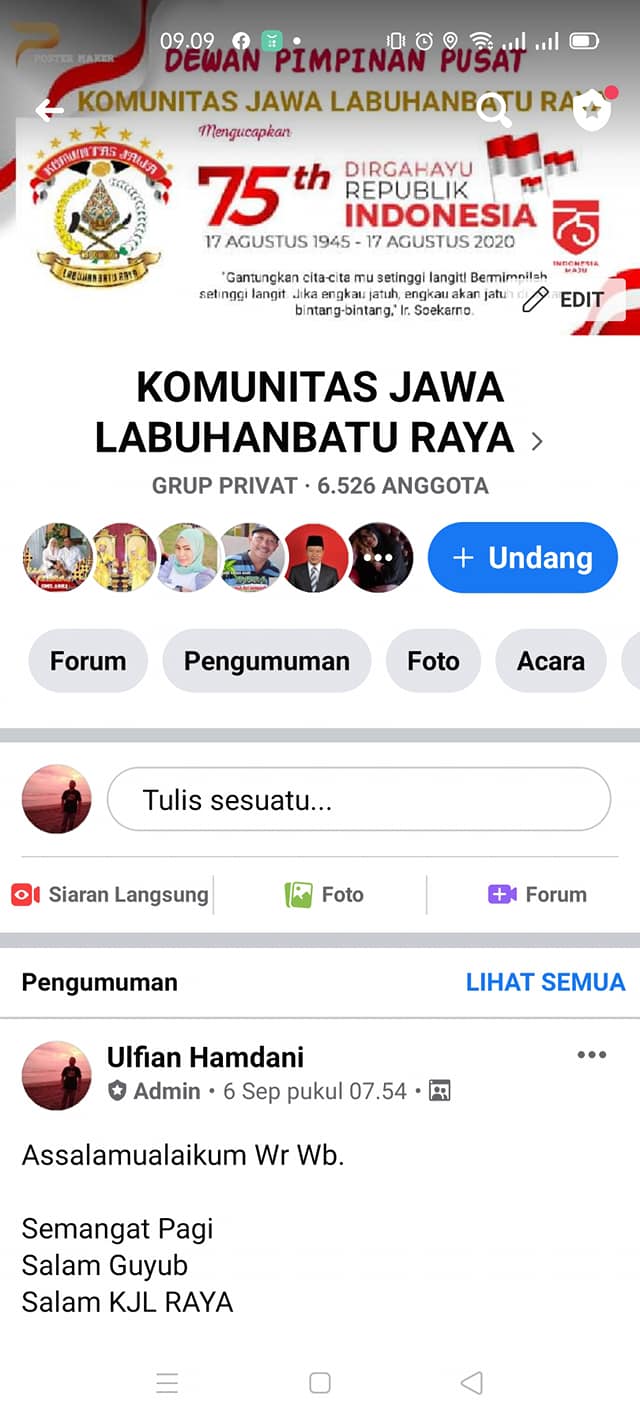The width and height of the screenshot is (640, 1422).
Task: View more group members
Action: (380, 558)
